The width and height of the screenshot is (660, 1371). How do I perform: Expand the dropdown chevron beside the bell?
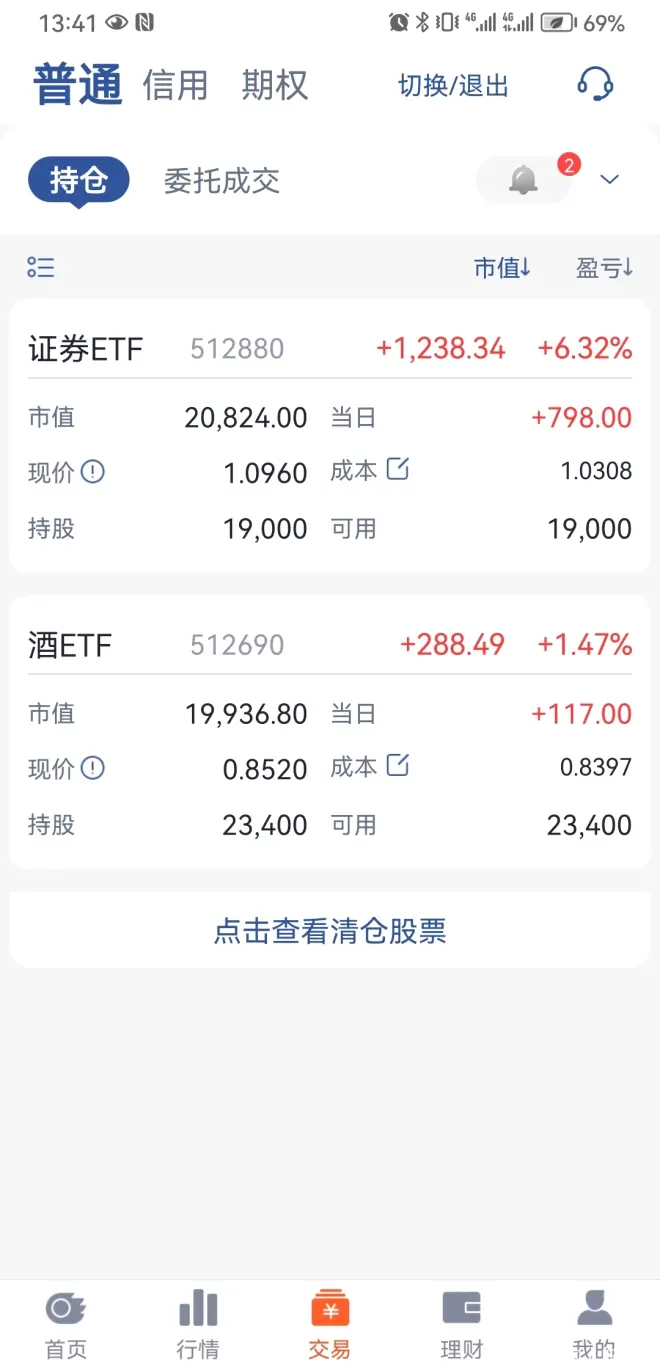tap(609, 180)
